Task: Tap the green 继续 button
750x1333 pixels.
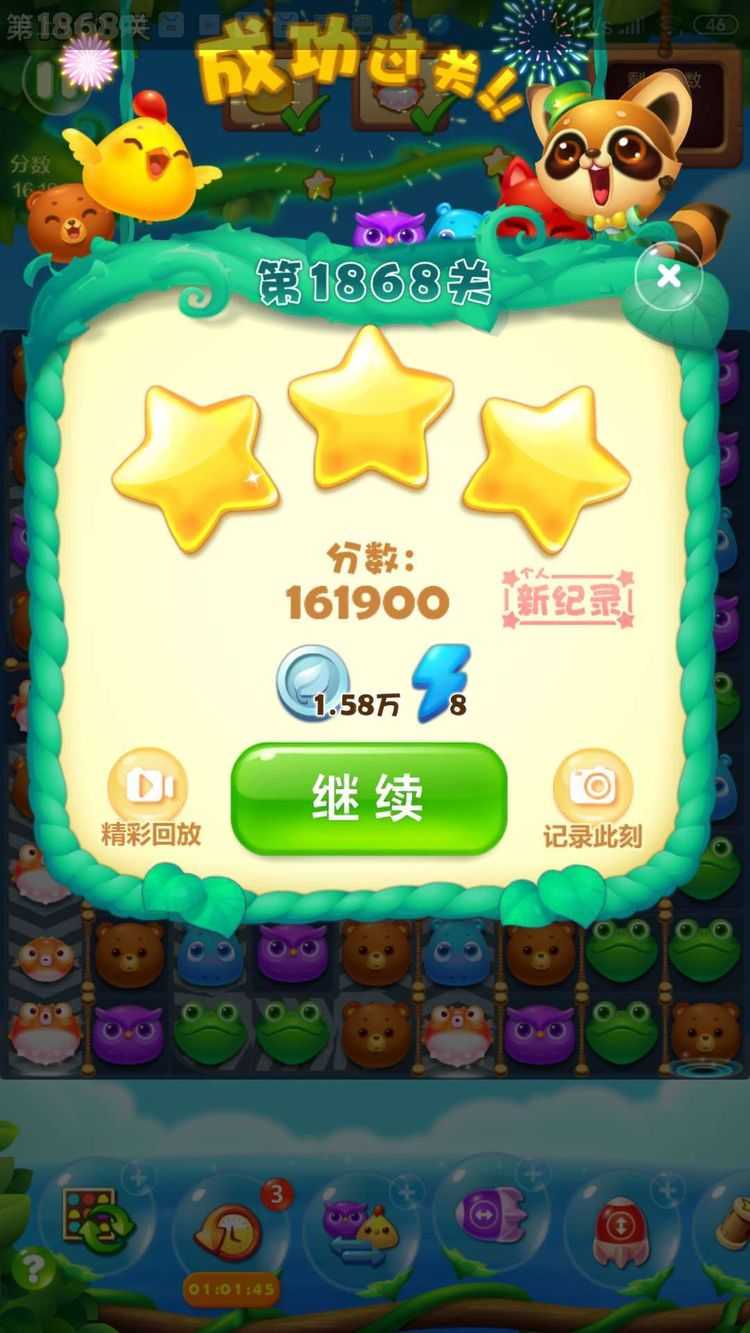Action: 369,798
